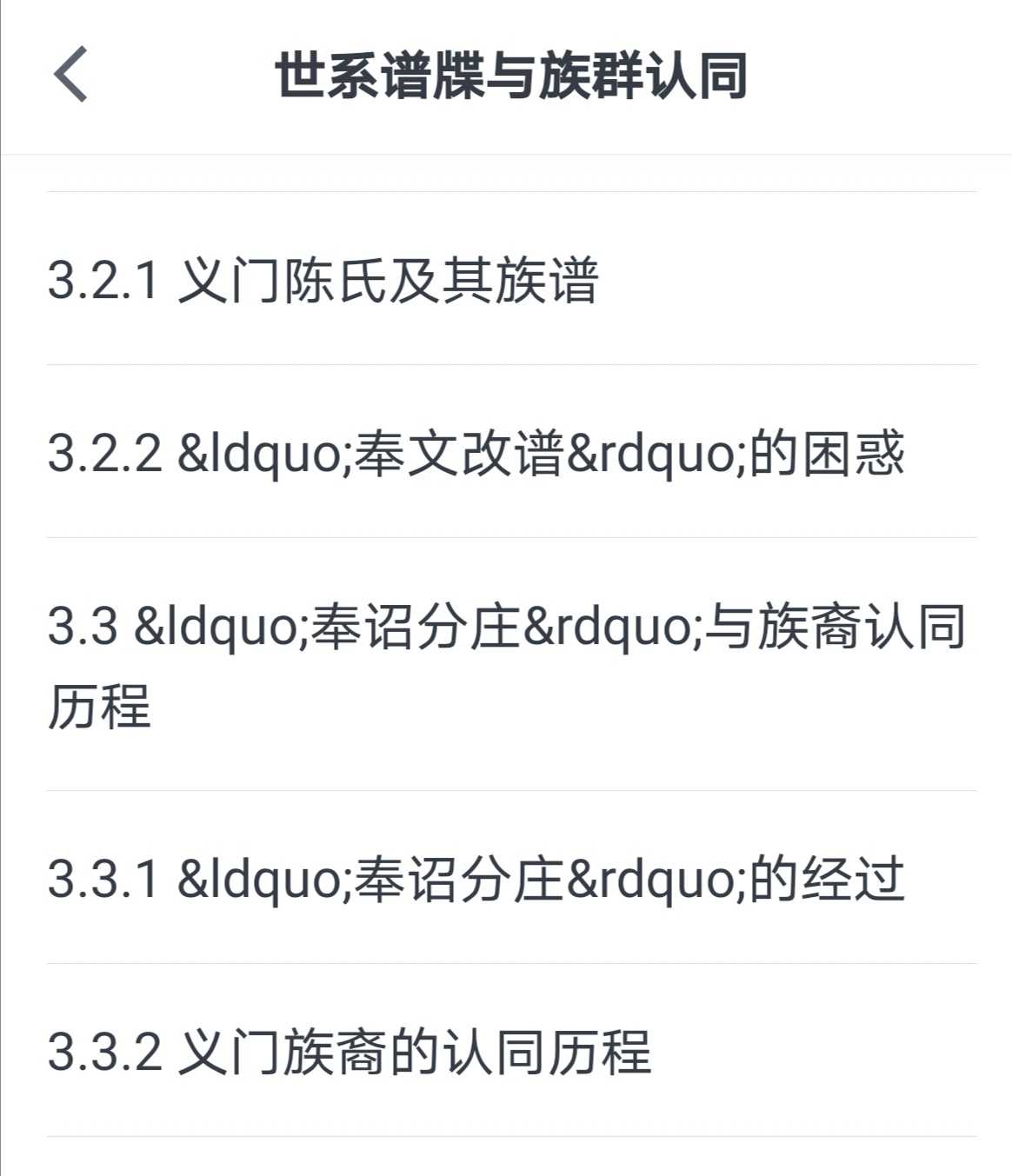Go back using the top-left arrow
The height and width of the screenshot is (1176, 1012).
(71, 75)
